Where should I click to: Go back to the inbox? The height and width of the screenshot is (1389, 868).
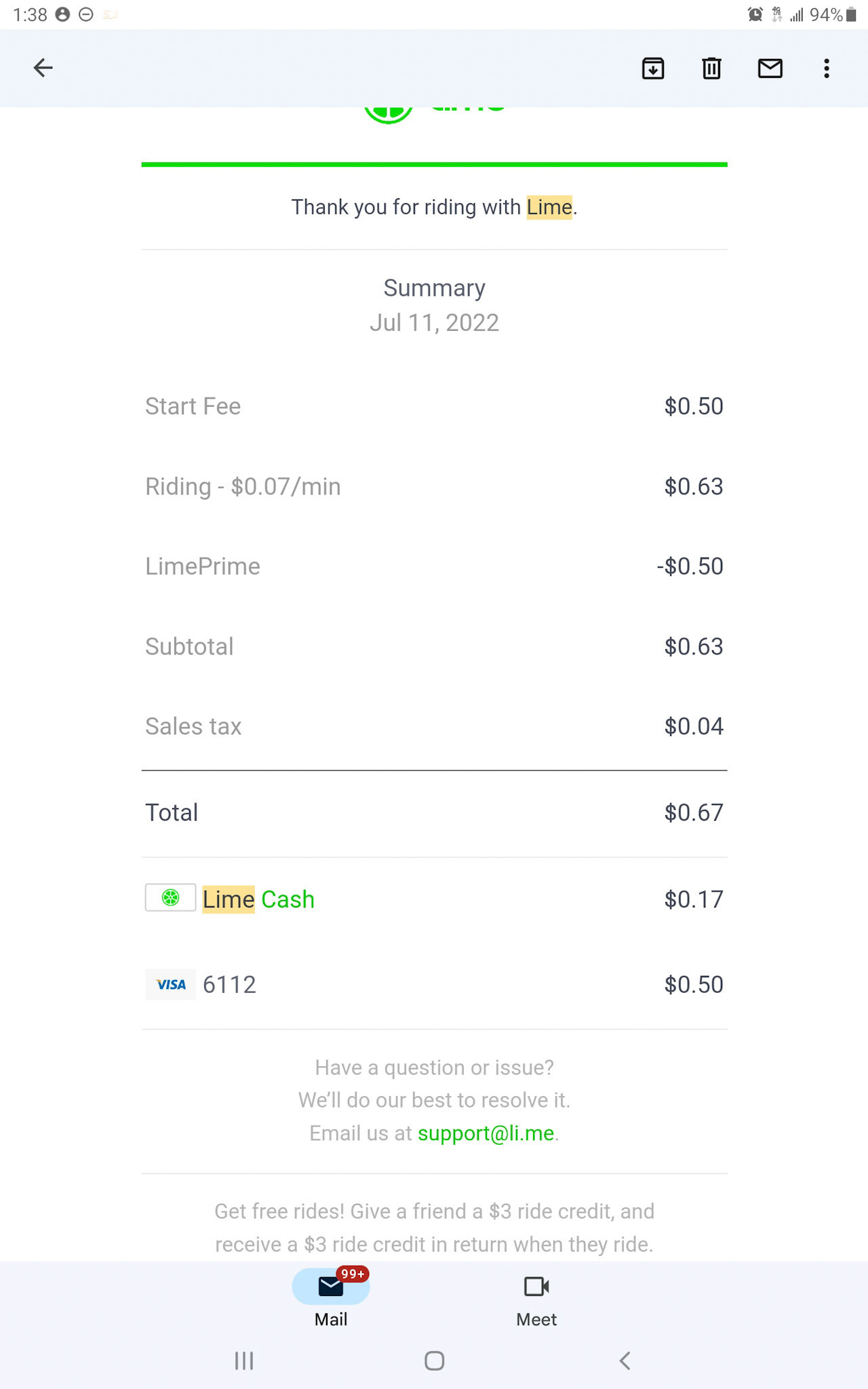(43, 68)
